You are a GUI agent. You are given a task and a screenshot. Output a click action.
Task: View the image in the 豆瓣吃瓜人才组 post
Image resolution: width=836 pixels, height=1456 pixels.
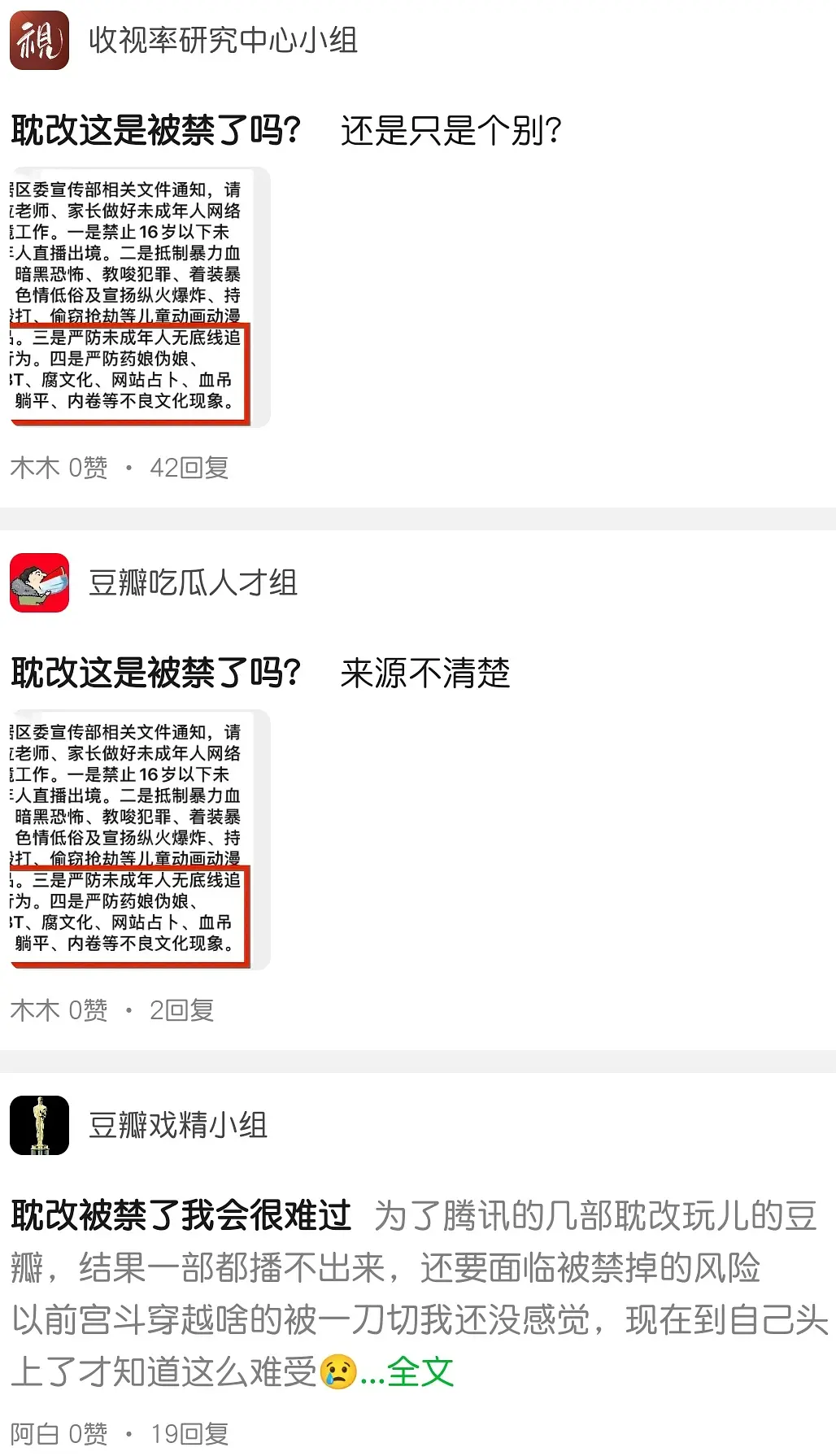click(x=139, y=839)
